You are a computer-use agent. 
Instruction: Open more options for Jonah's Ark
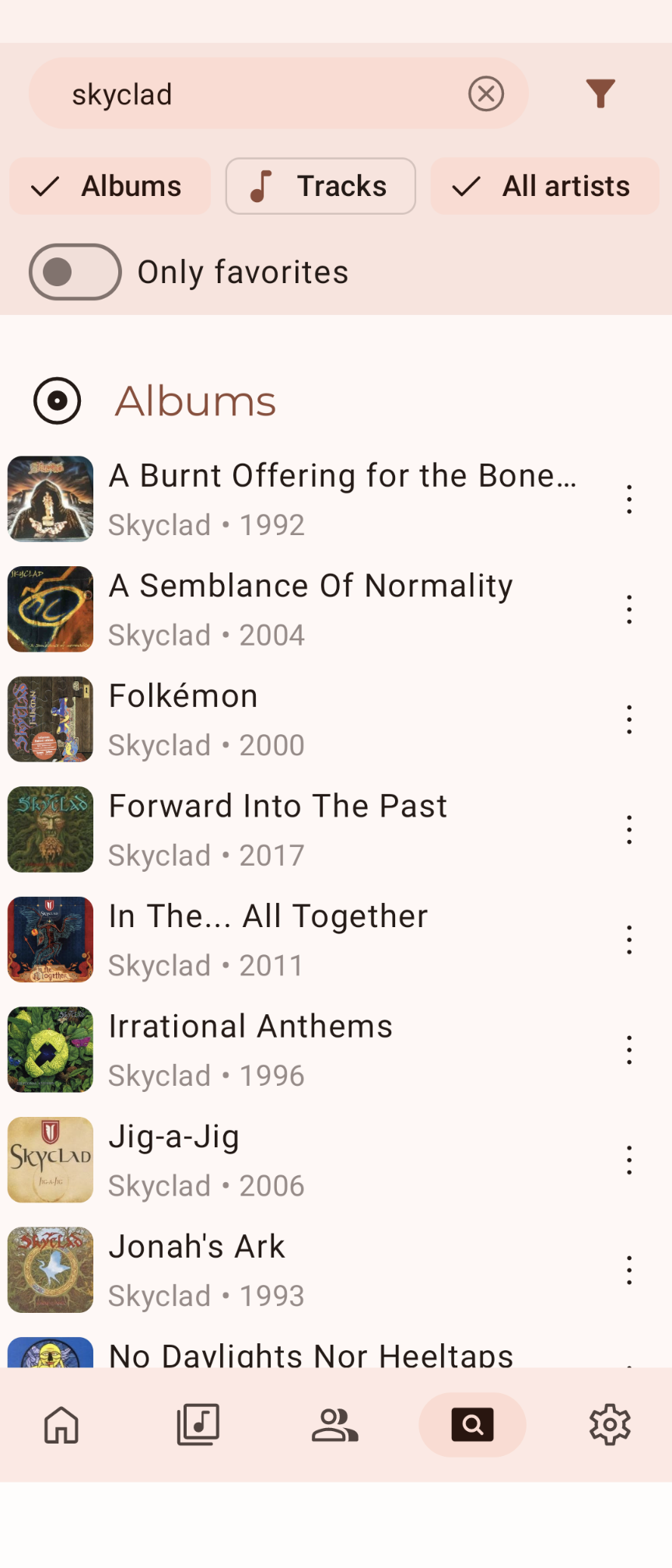(x=629, y=1270)
